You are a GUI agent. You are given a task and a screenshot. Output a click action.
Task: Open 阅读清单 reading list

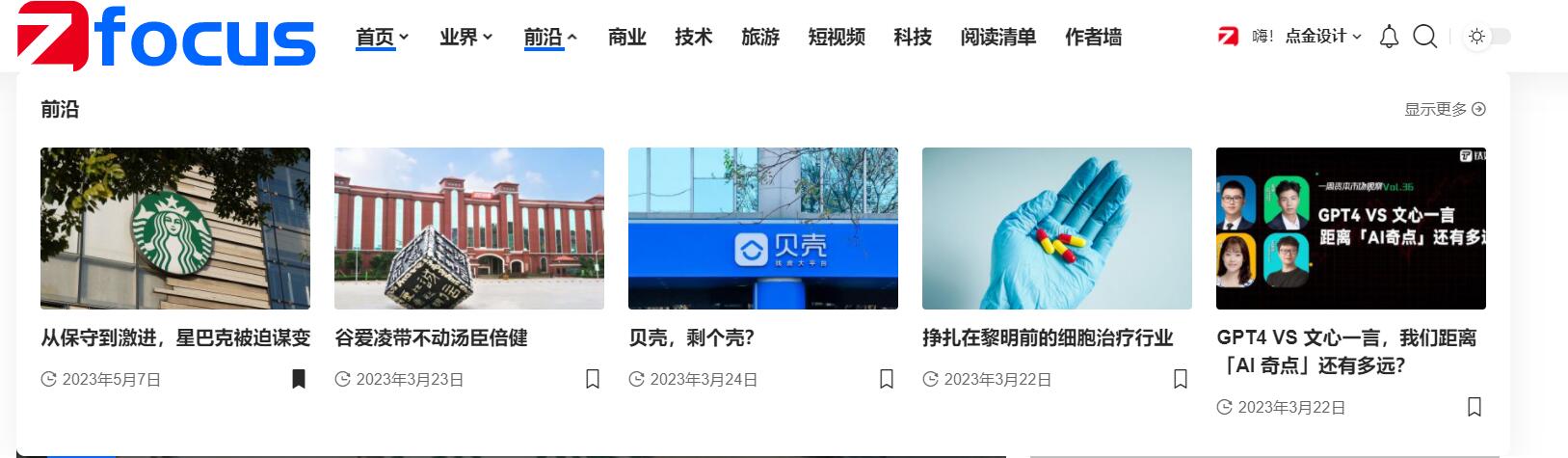click(997, 38)
